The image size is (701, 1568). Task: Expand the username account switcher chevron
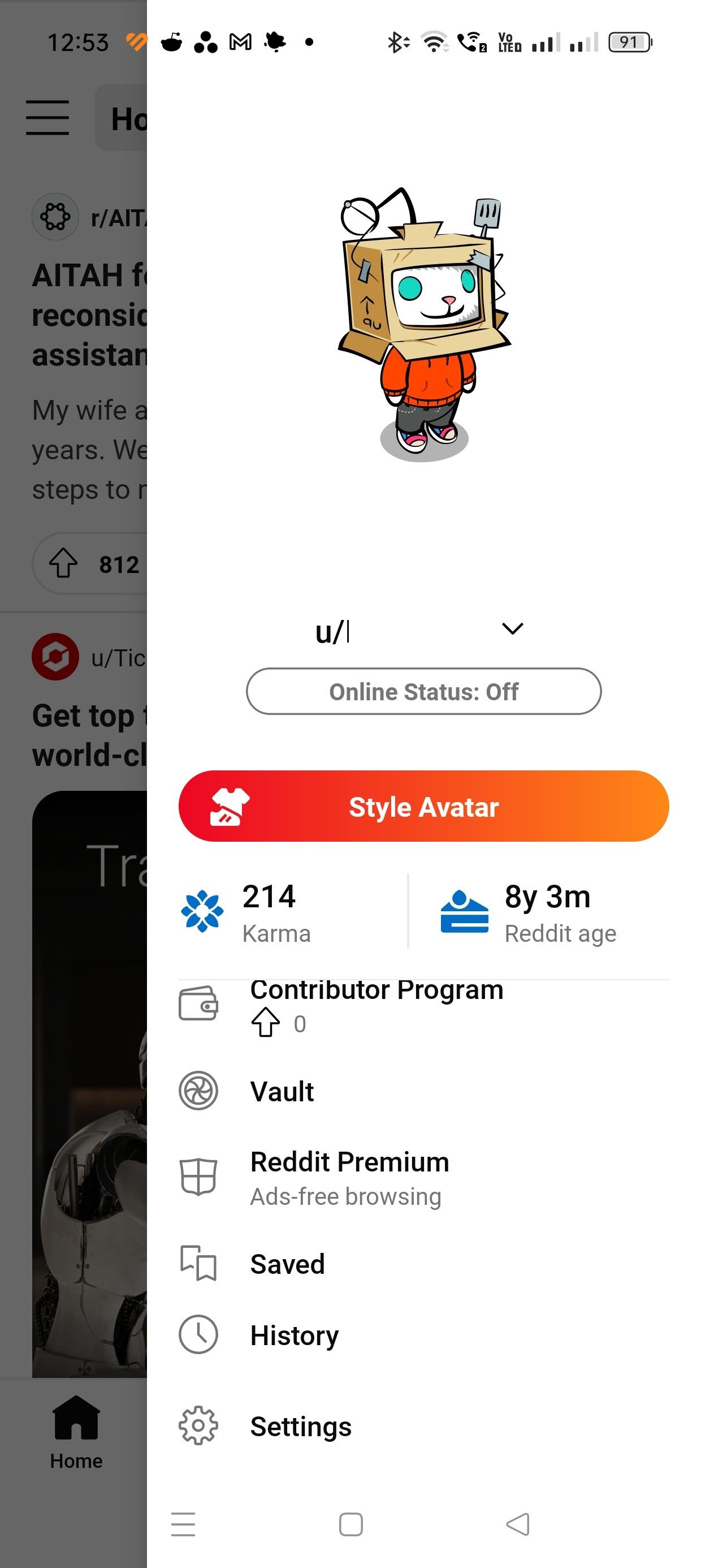pos(512,628)
